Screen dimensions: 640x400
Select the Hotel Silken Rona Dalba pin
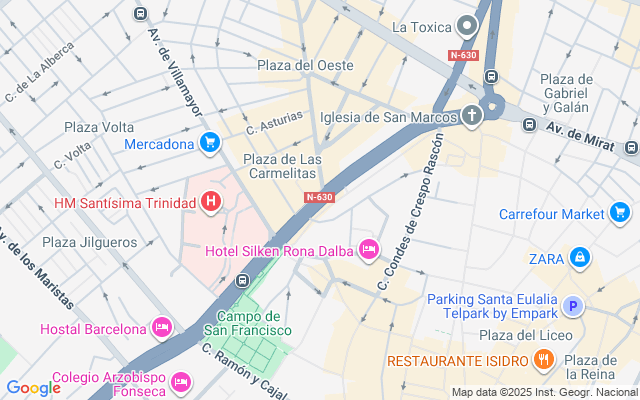tap(369, 249)
